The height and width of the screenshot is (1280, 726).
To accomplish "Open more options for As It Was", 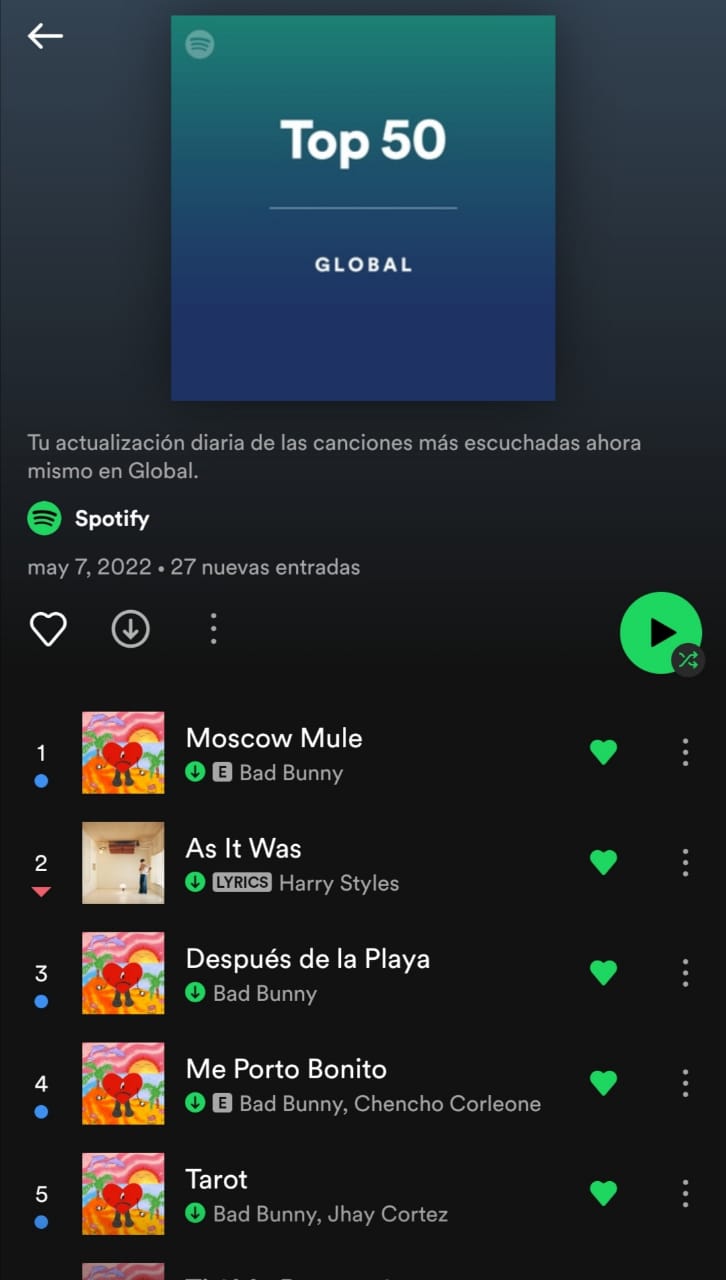I will click(x=685, y=862).
